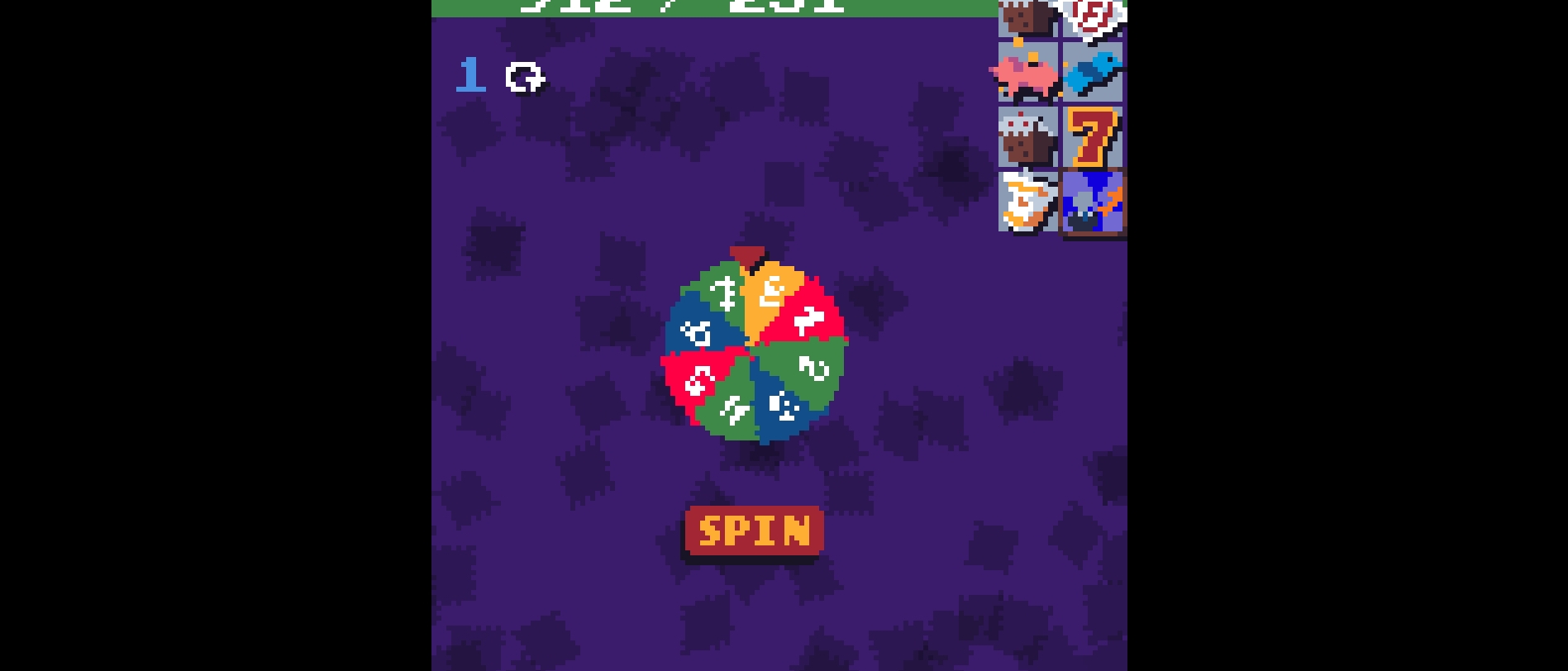Select the pink piggy bank item
Viewport: 1568px width, 671px height.
coord(1027,74)
